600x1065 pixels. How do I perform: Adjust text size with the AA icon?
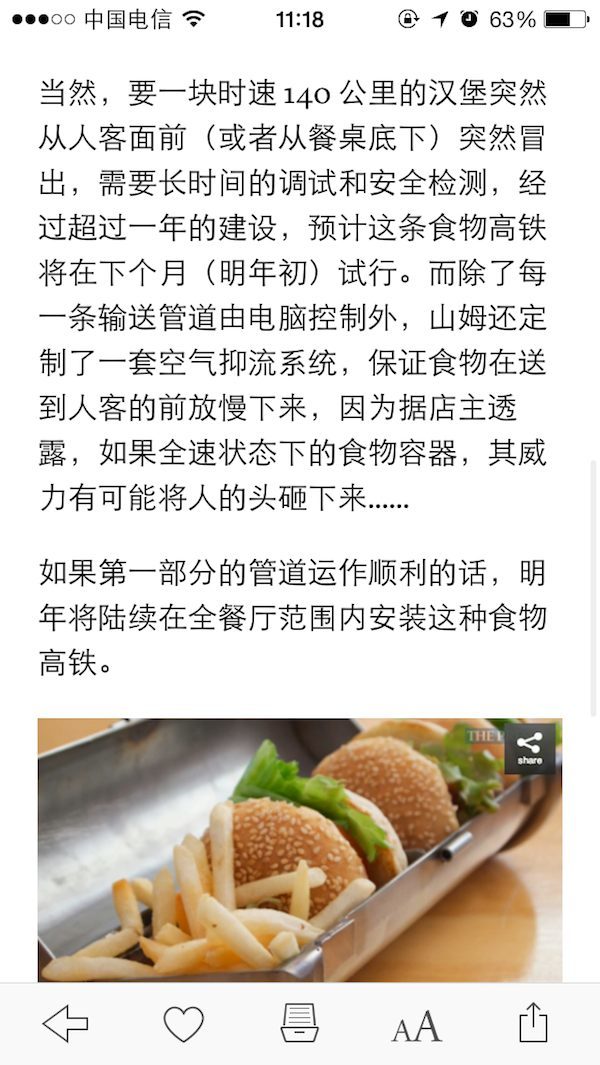click(416, 1025)
